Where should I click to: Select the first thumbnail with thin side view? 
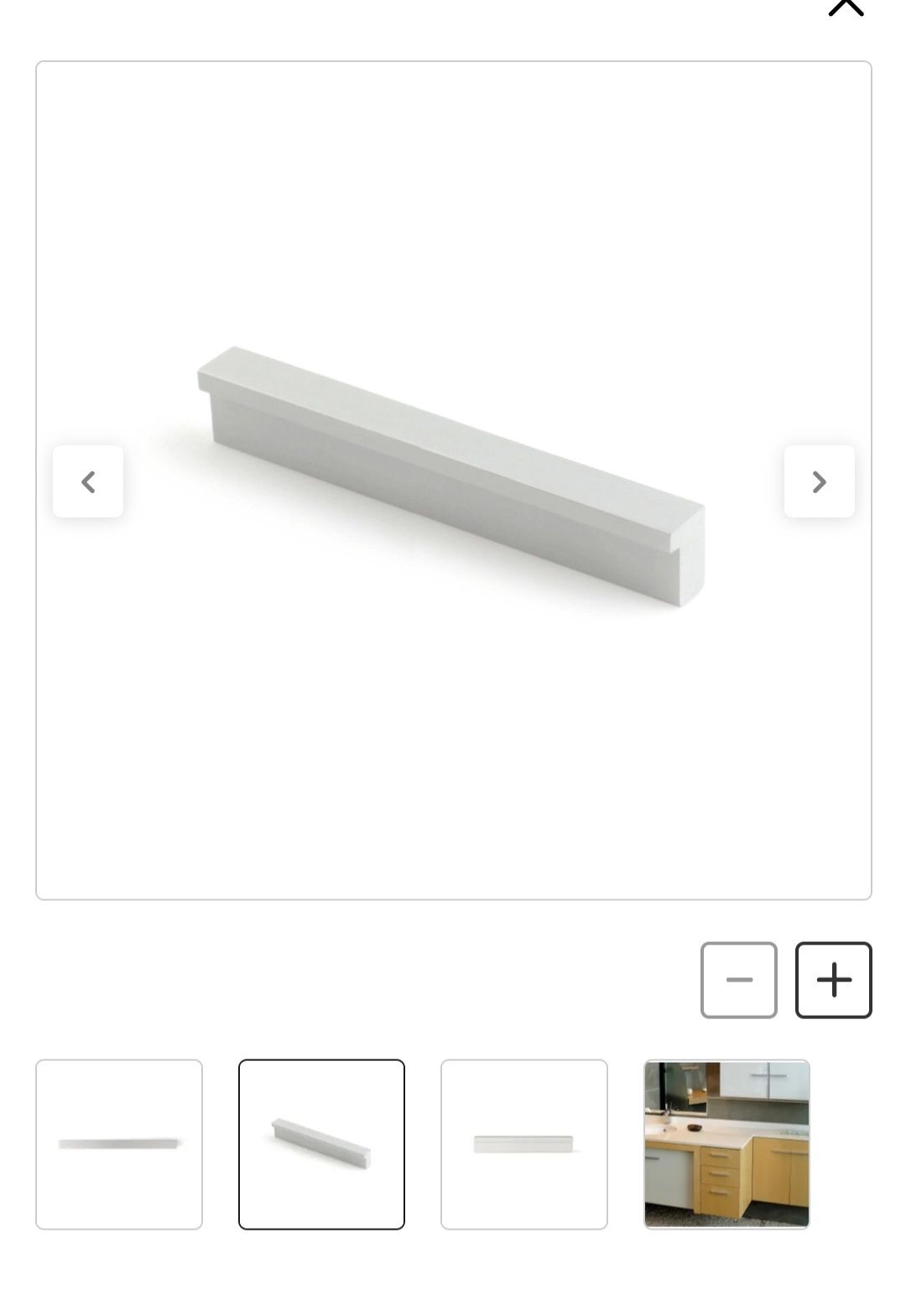119,1144
